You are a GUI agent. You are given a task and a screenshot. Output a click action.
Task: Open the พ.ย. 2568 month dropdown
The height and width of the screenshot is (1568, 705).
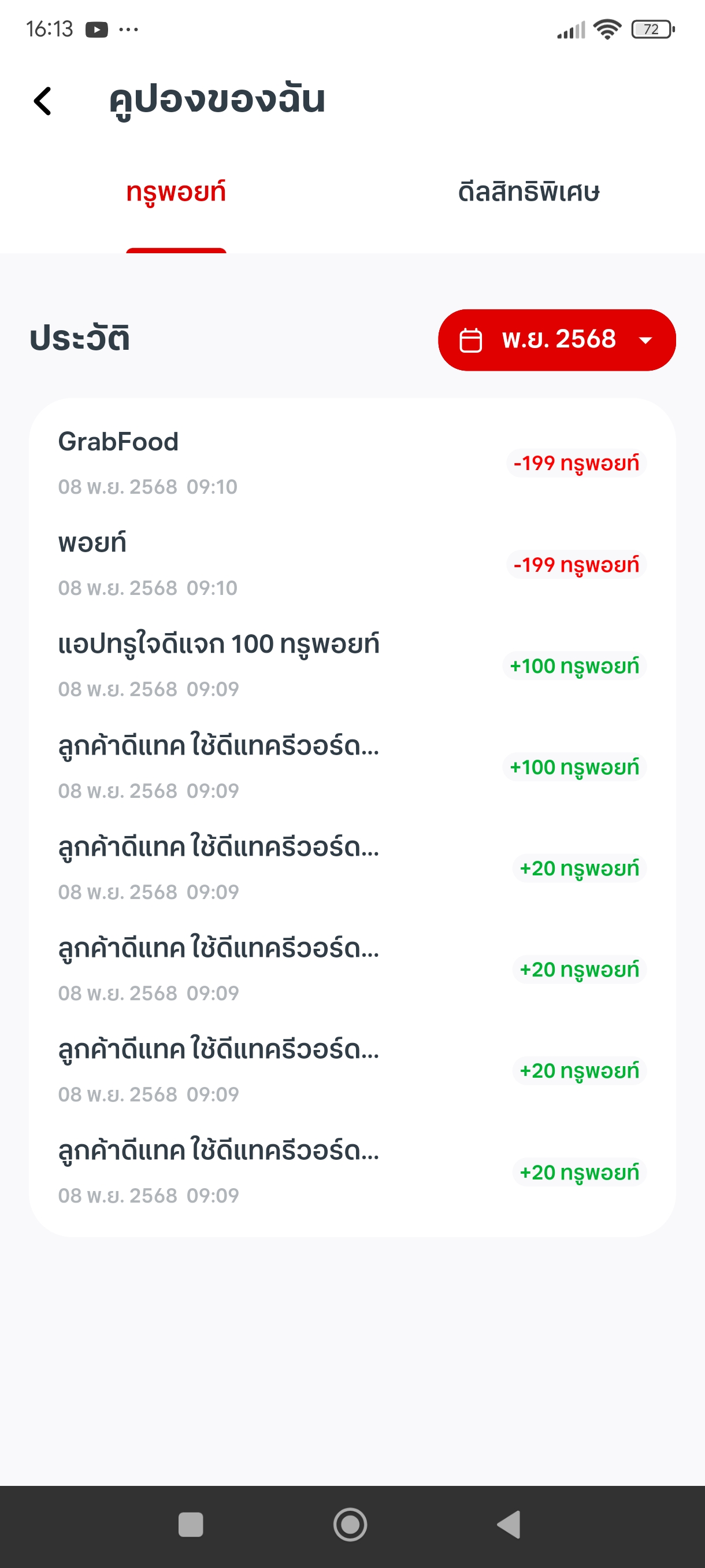(556, 339)
